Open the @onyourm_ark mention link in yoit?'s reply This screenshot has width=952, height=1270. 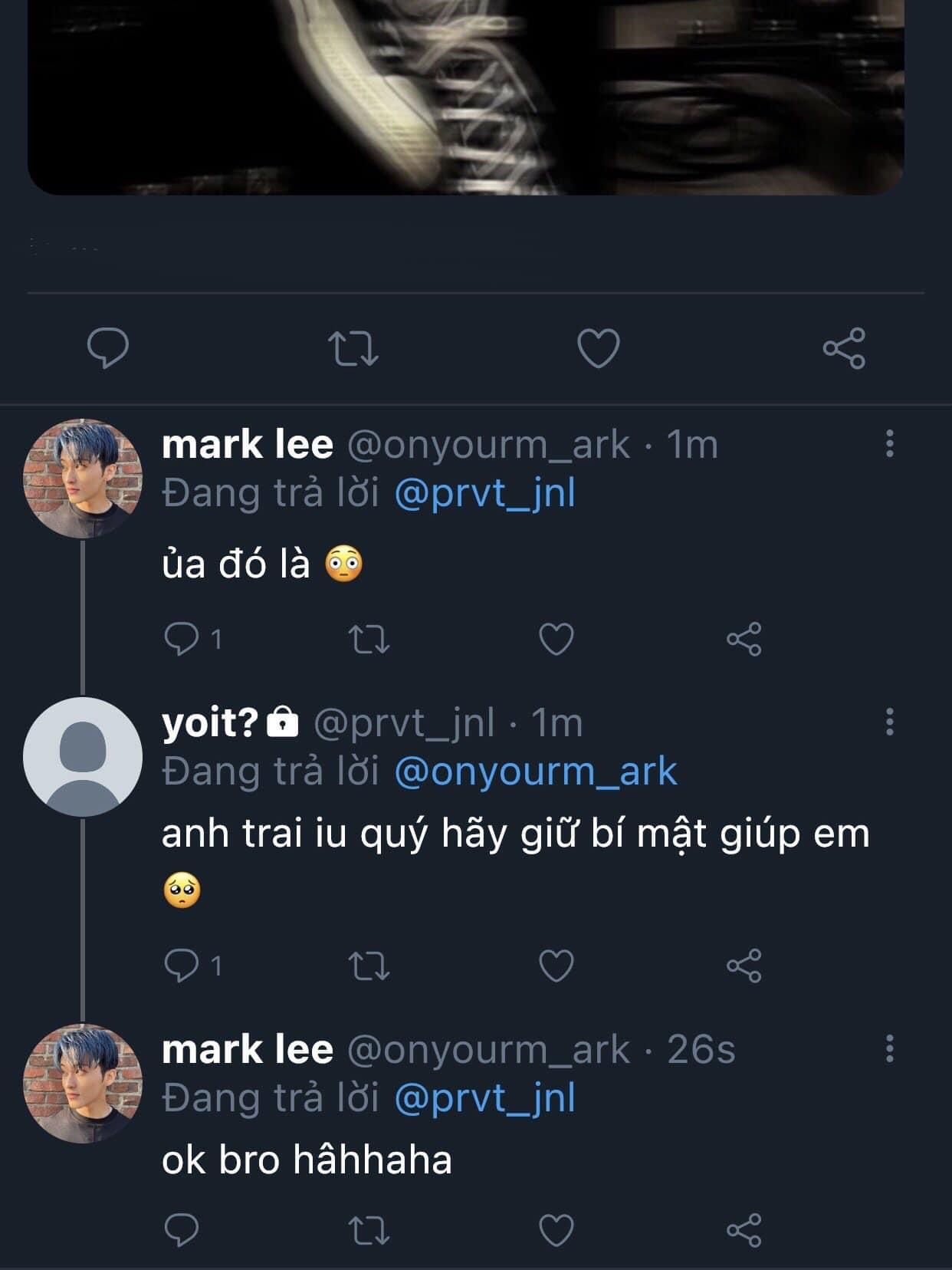535,771
